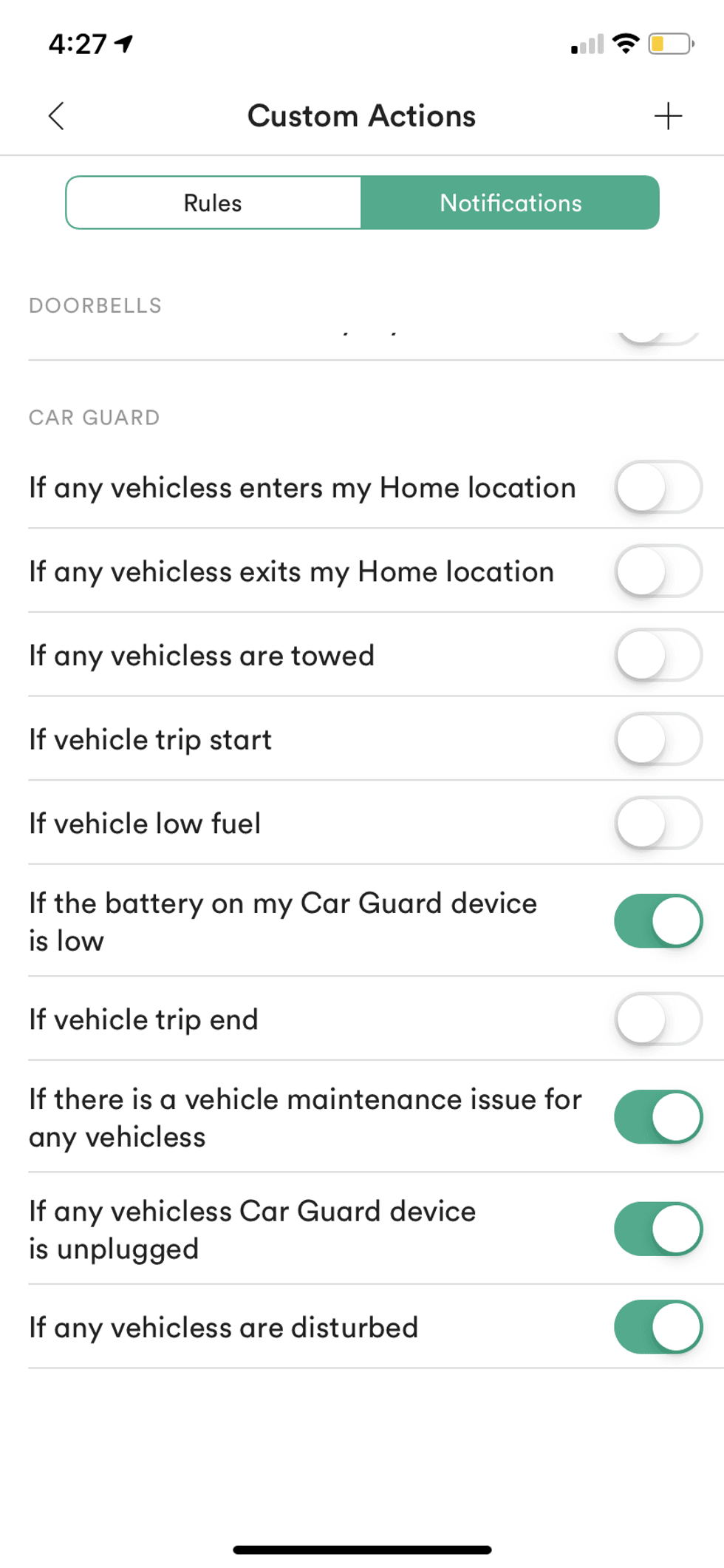Turn on the vehicle towed notification

[658, 656]
